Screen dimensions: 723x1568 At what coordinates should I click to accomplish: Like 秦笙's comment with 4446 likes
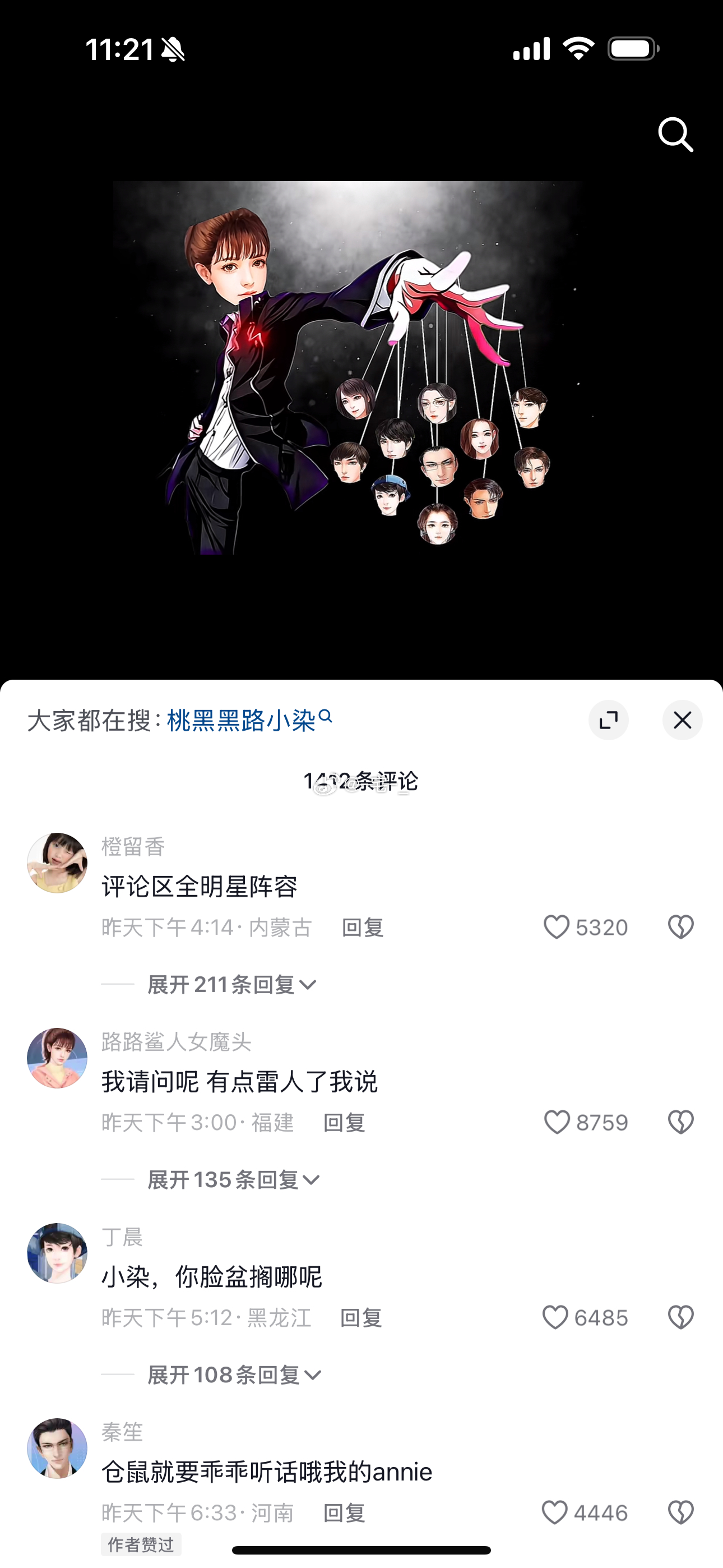pyautogui.click(x=554, y=1512)
